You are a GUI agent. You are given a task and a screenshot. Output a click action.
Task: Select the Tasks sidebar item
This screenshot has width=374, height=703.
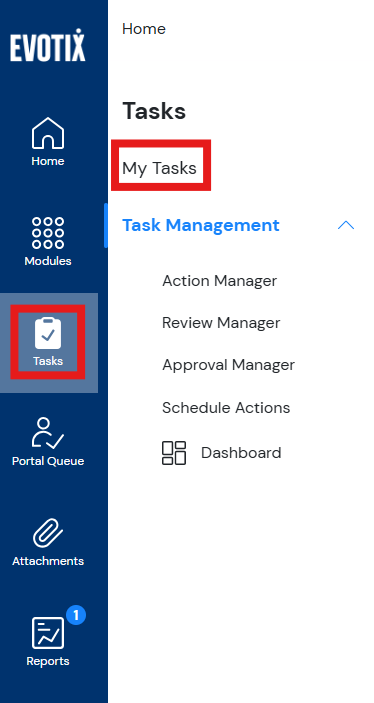pyautogui.click(x=48, y=342)
